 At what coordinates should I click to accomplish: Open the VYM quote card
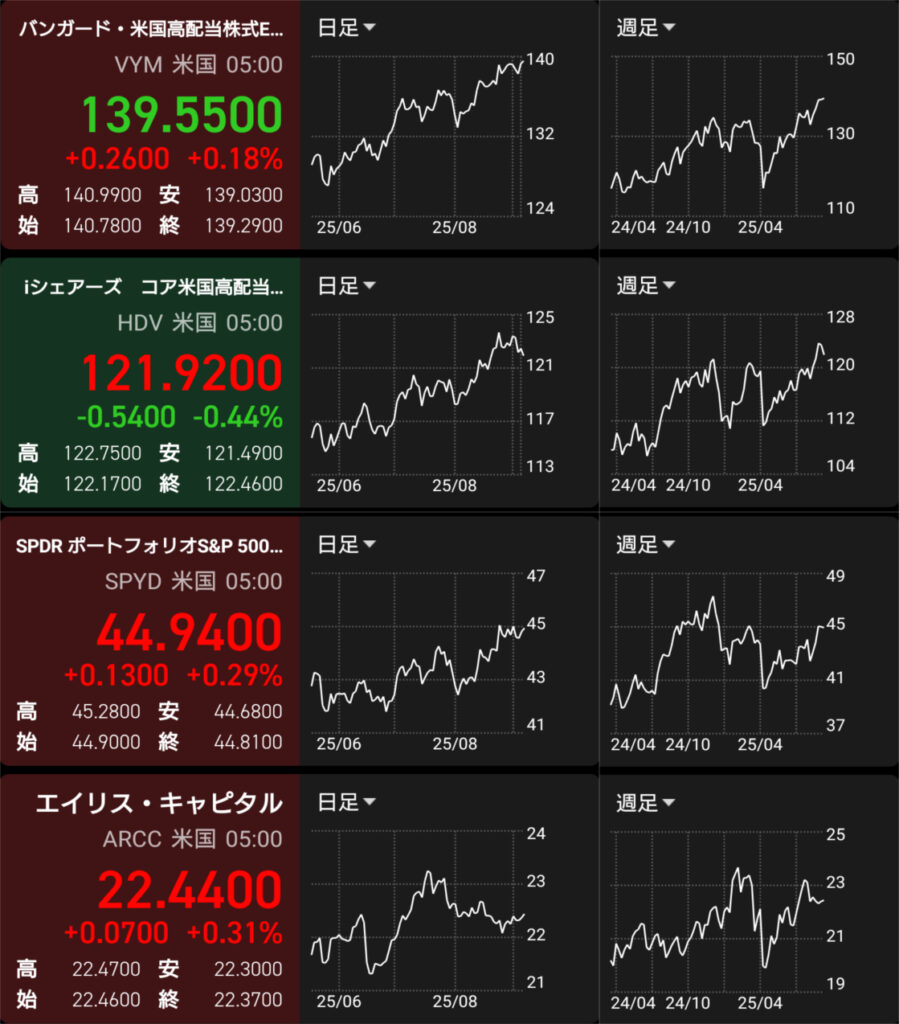[x=150, y=125]
